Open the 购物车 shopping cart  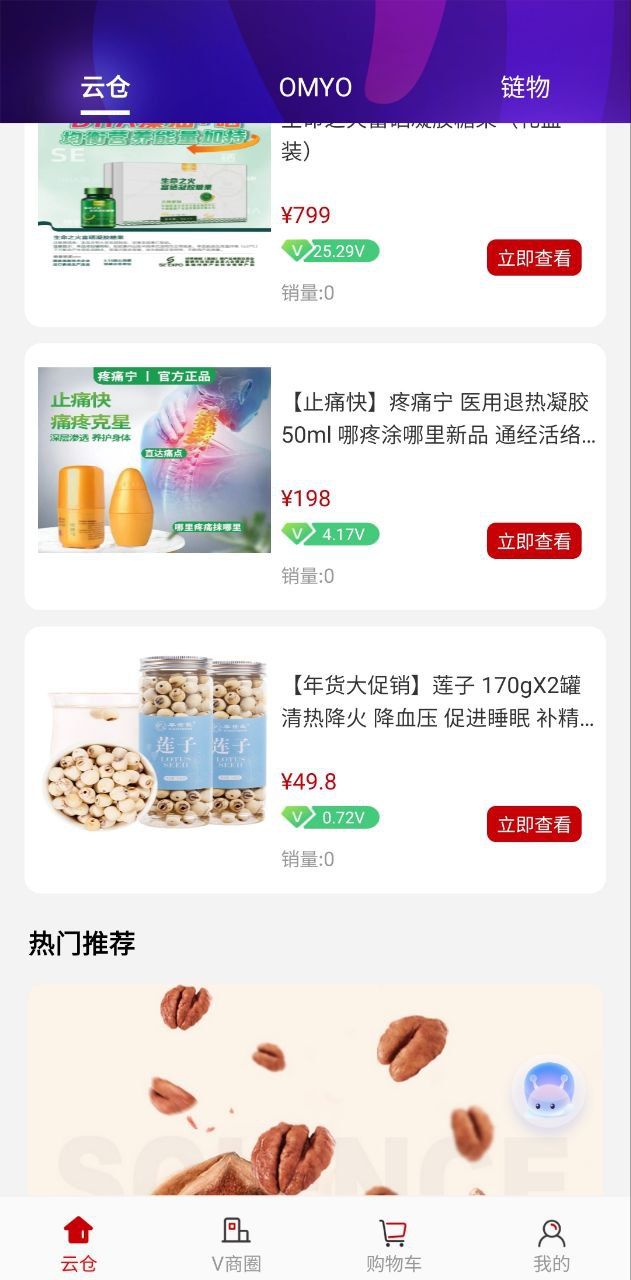(394, 1243)
